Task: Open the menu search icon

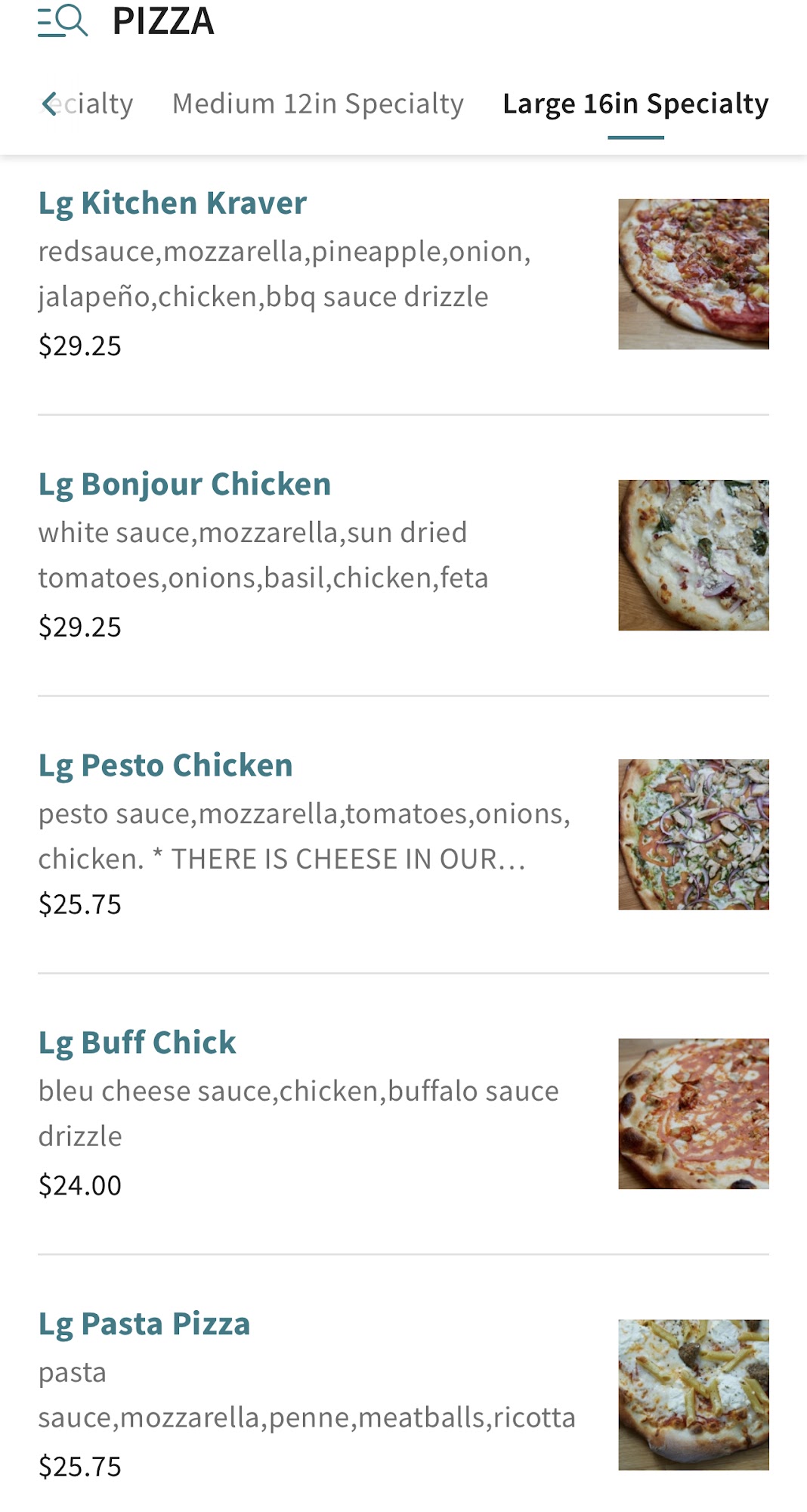Action: point(63,21)
